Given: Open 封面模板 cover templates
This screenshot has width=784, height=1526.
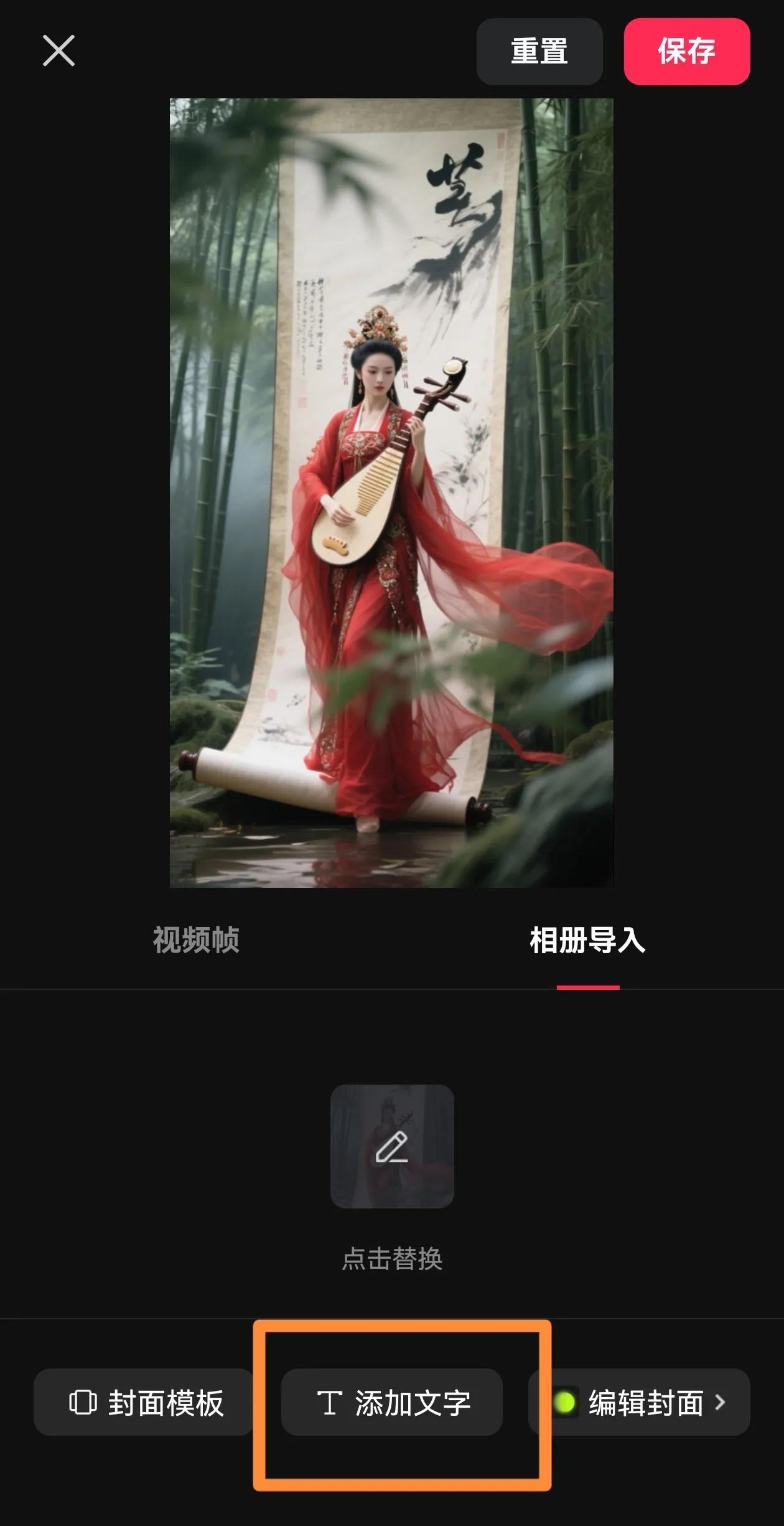Looking at the screenshot, I should coord(144,1403).
